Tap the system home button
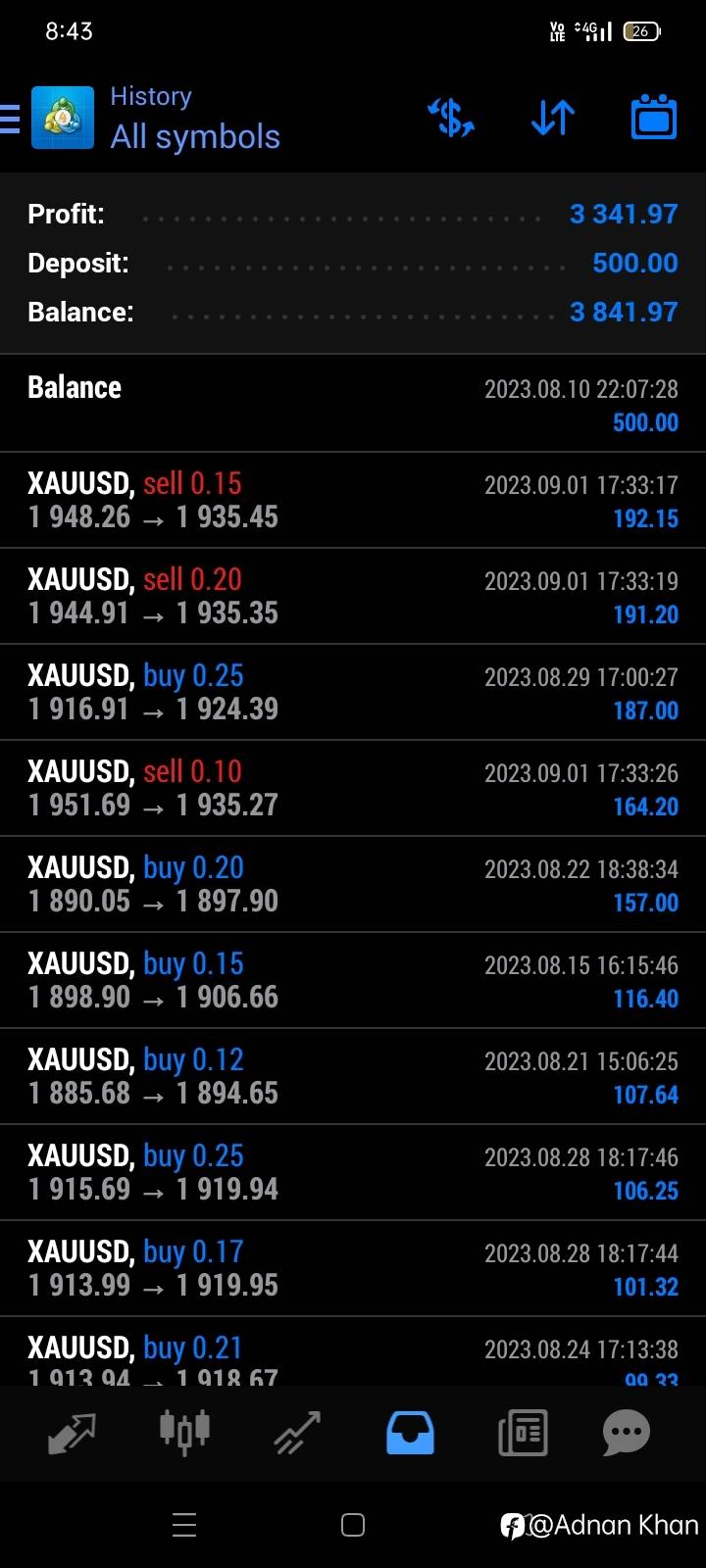The width and height of the screenshot is (706, 1568). point(353,1525)
